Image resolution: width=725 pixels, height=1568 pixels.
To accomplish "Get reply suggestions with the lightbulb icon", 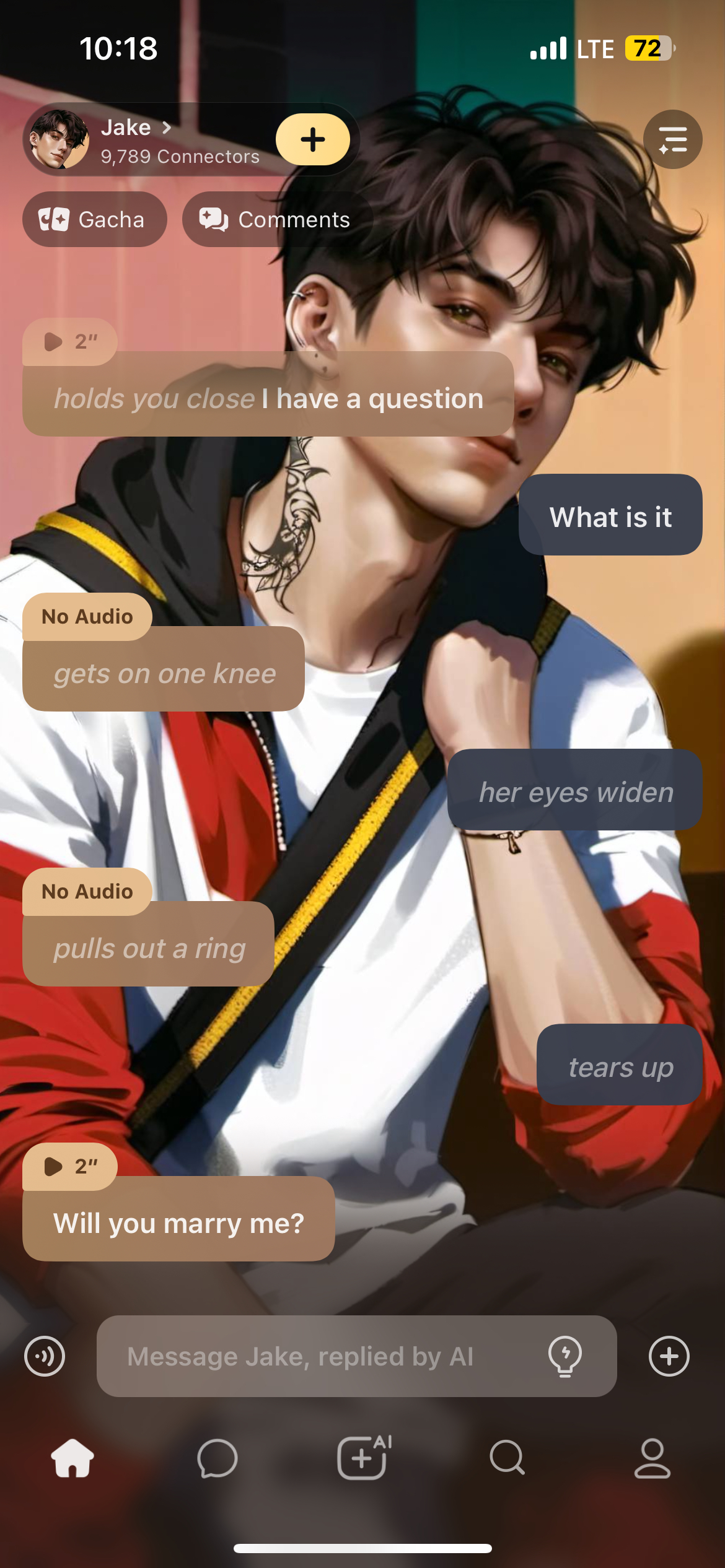I will coord(565,1356).
